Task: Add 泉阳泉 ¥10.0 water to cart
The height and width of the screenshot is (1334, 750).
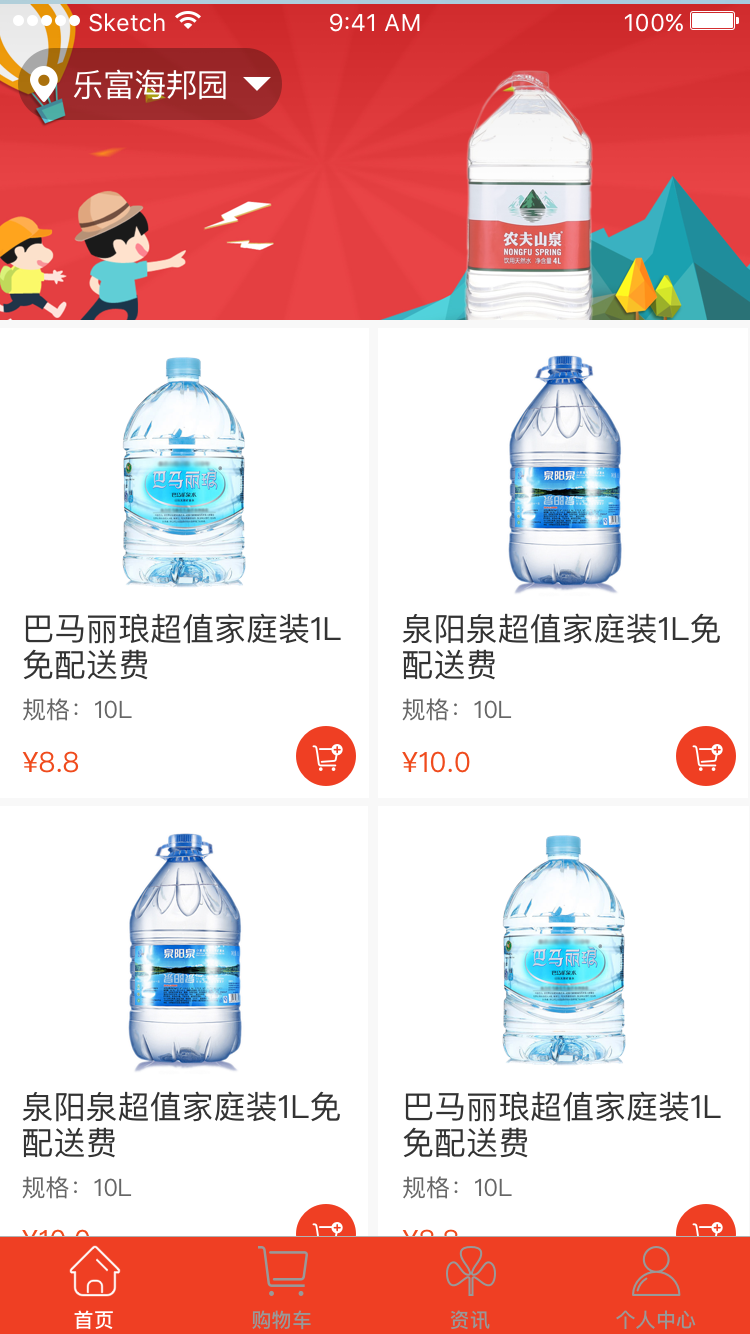Action: pos(705,756)
